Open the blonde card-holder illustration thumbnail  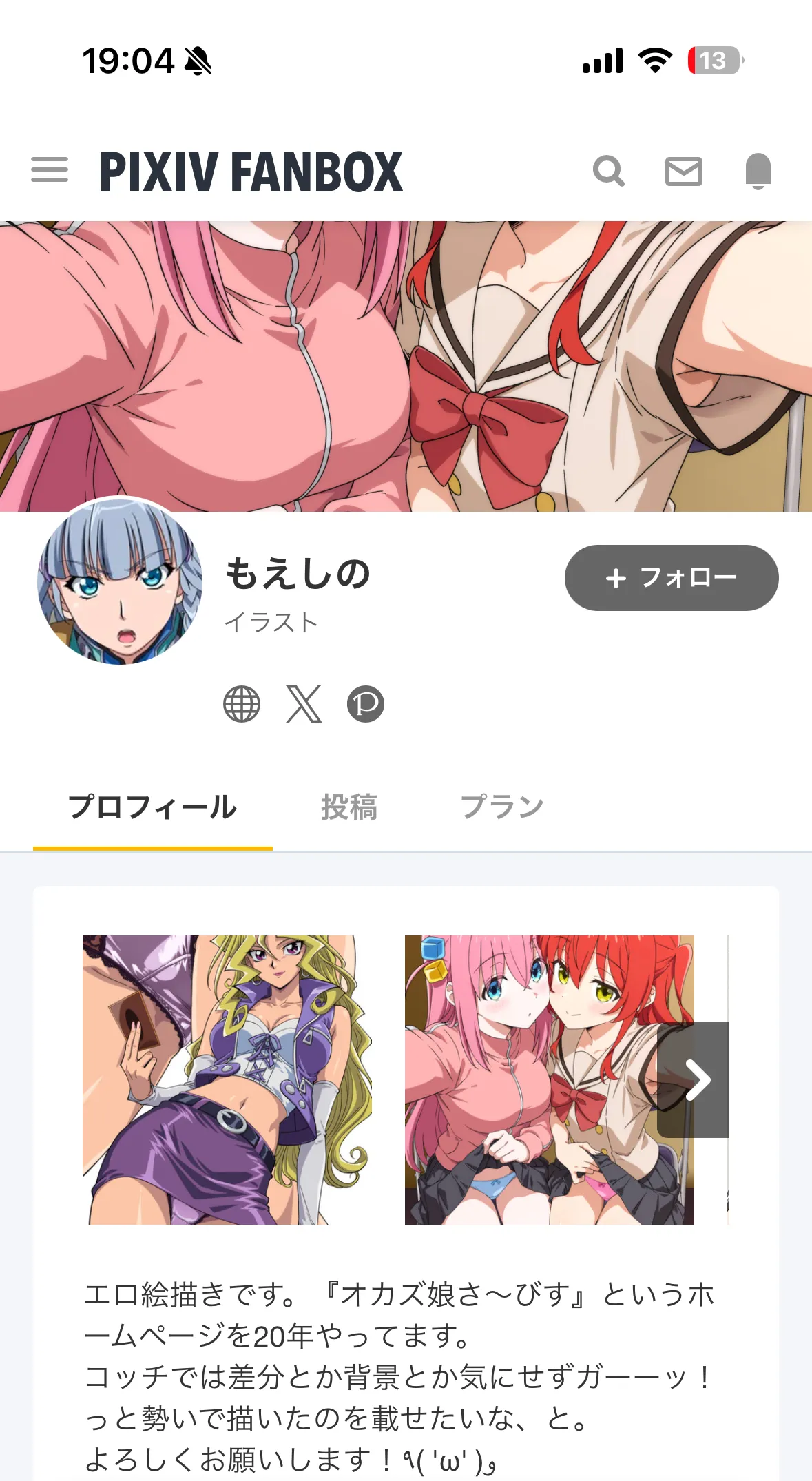coord(227,1079)
